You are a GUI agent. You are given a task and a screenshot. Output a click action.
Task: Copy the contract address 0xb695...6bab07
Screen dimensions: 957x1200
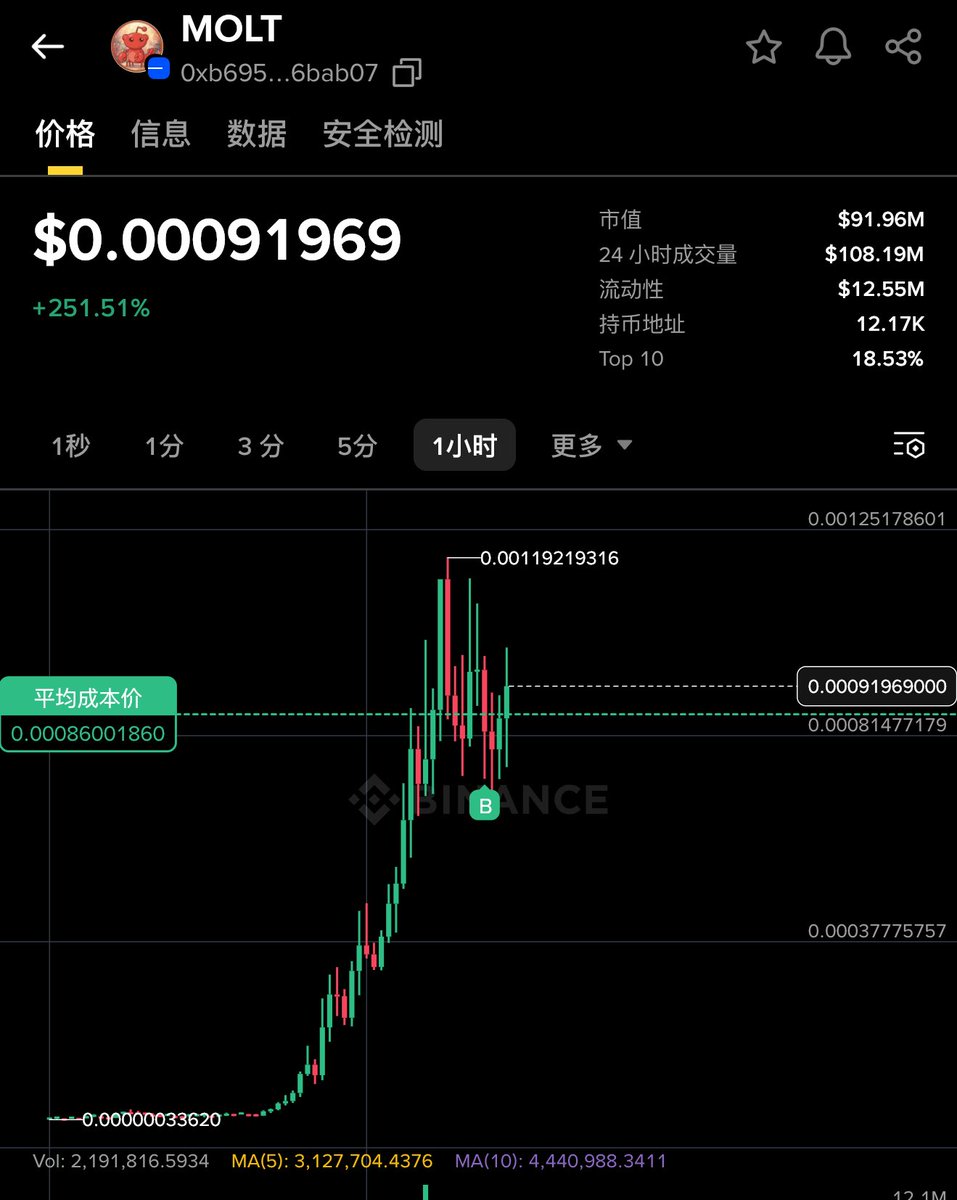(407, 73)
